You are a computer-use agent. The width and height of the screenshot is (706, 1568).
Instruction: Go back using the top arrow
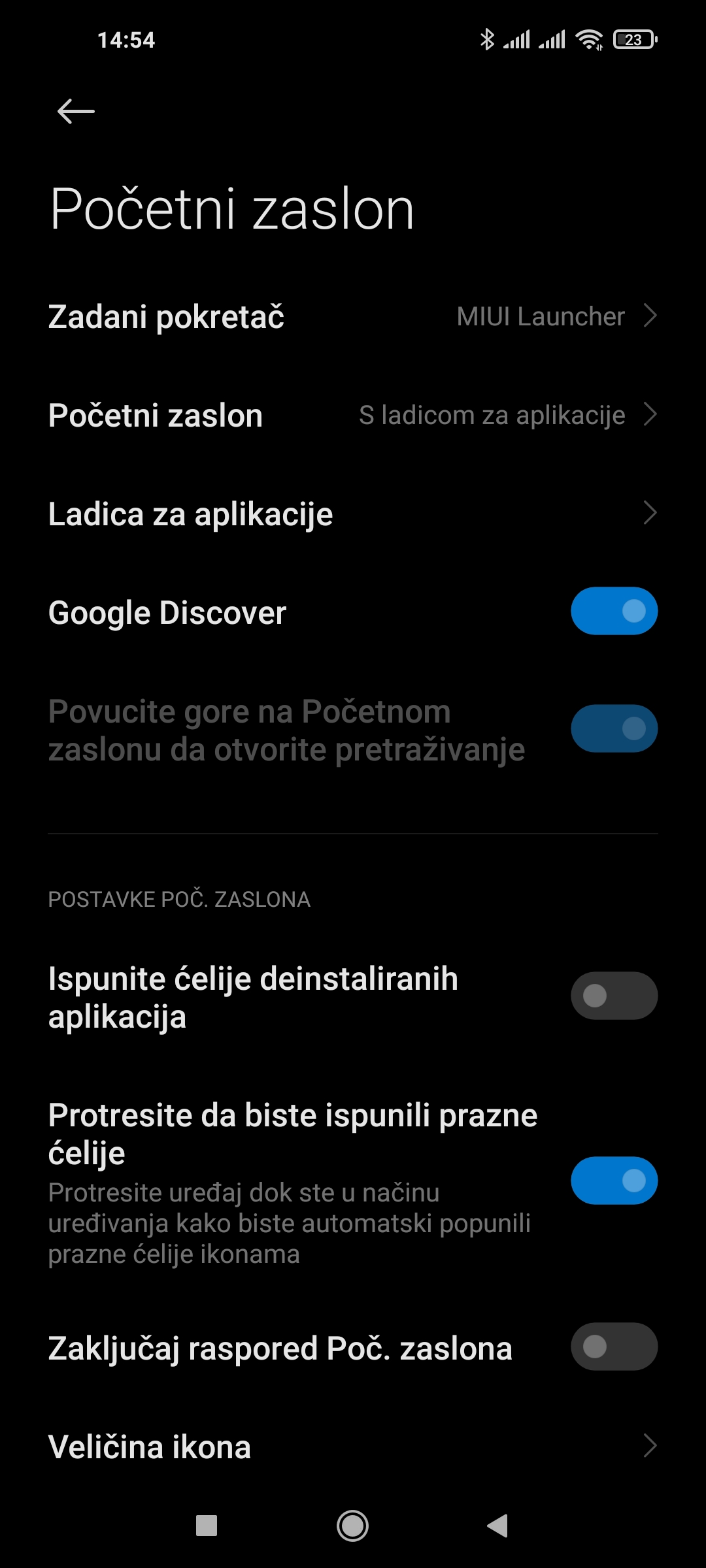76,112
